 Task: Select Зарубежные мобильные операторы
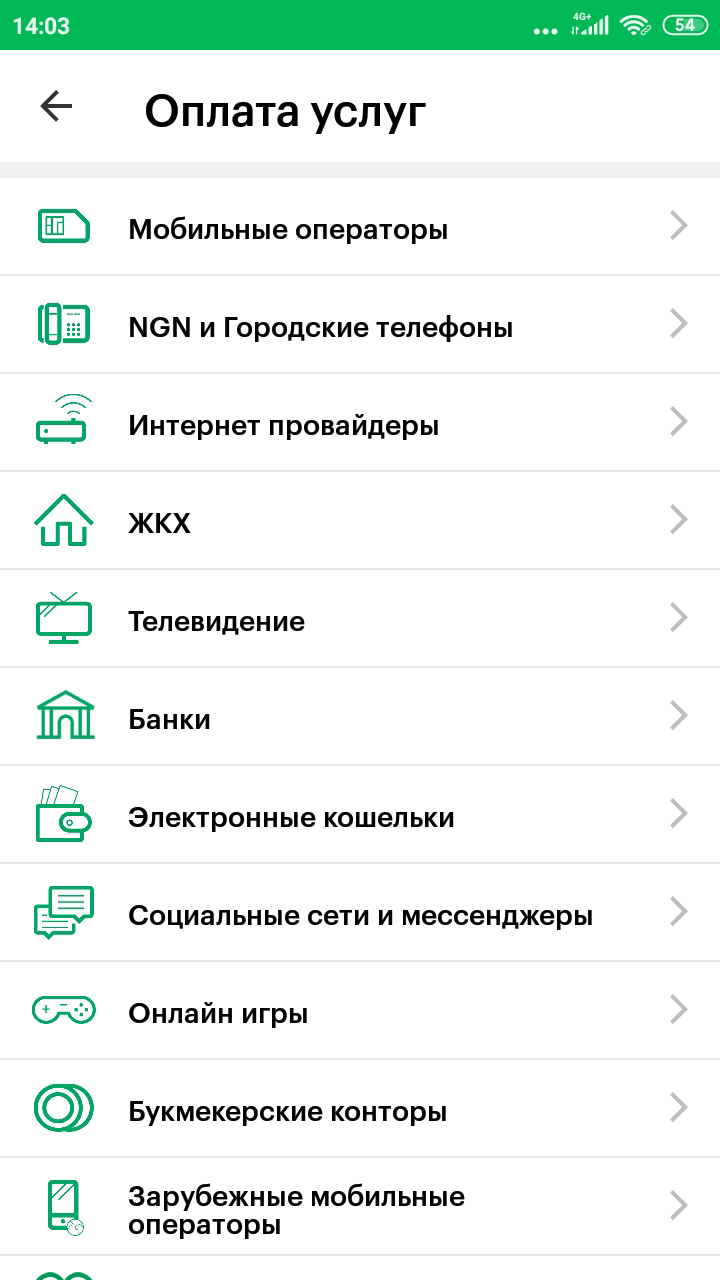360,1207
